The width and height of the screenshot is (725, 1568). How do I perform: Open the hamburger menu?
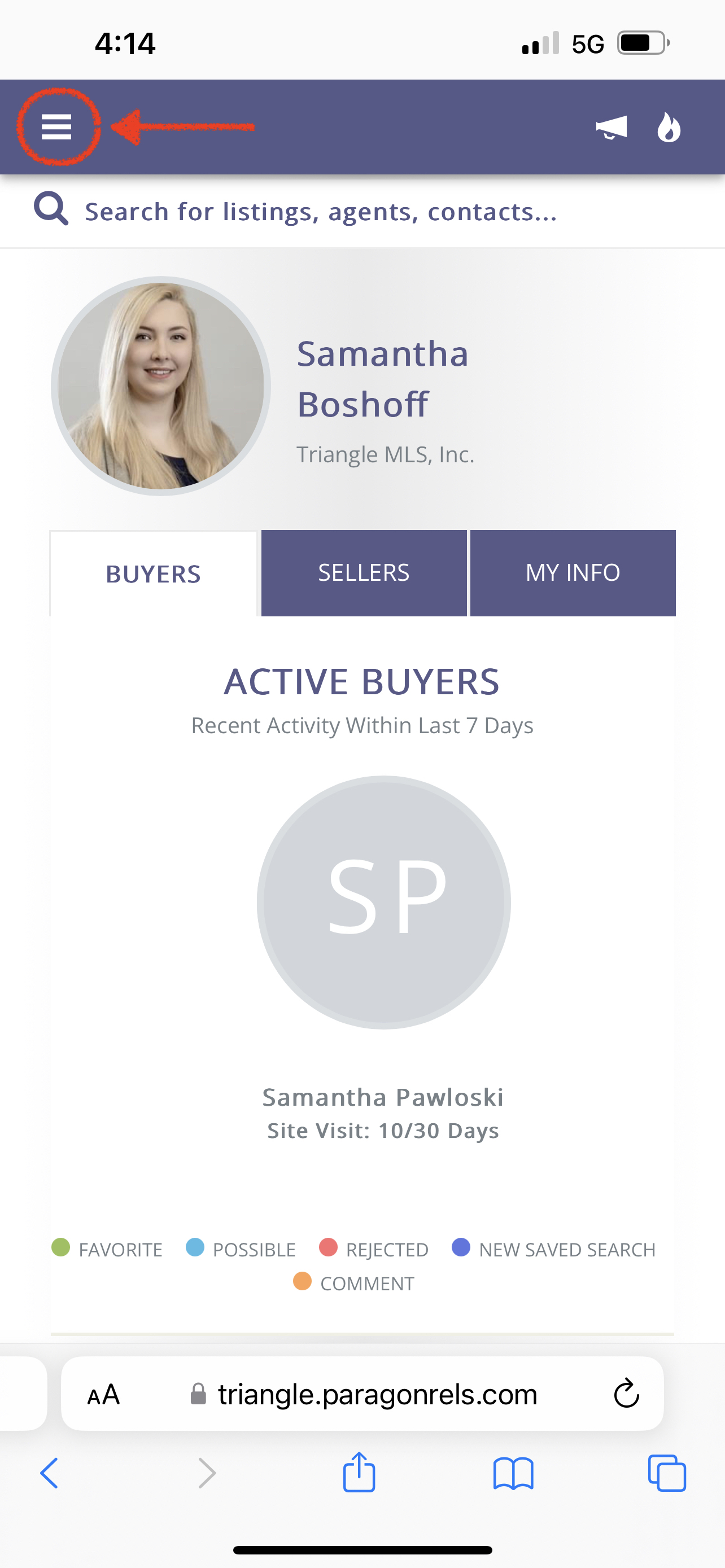(56, 127)
